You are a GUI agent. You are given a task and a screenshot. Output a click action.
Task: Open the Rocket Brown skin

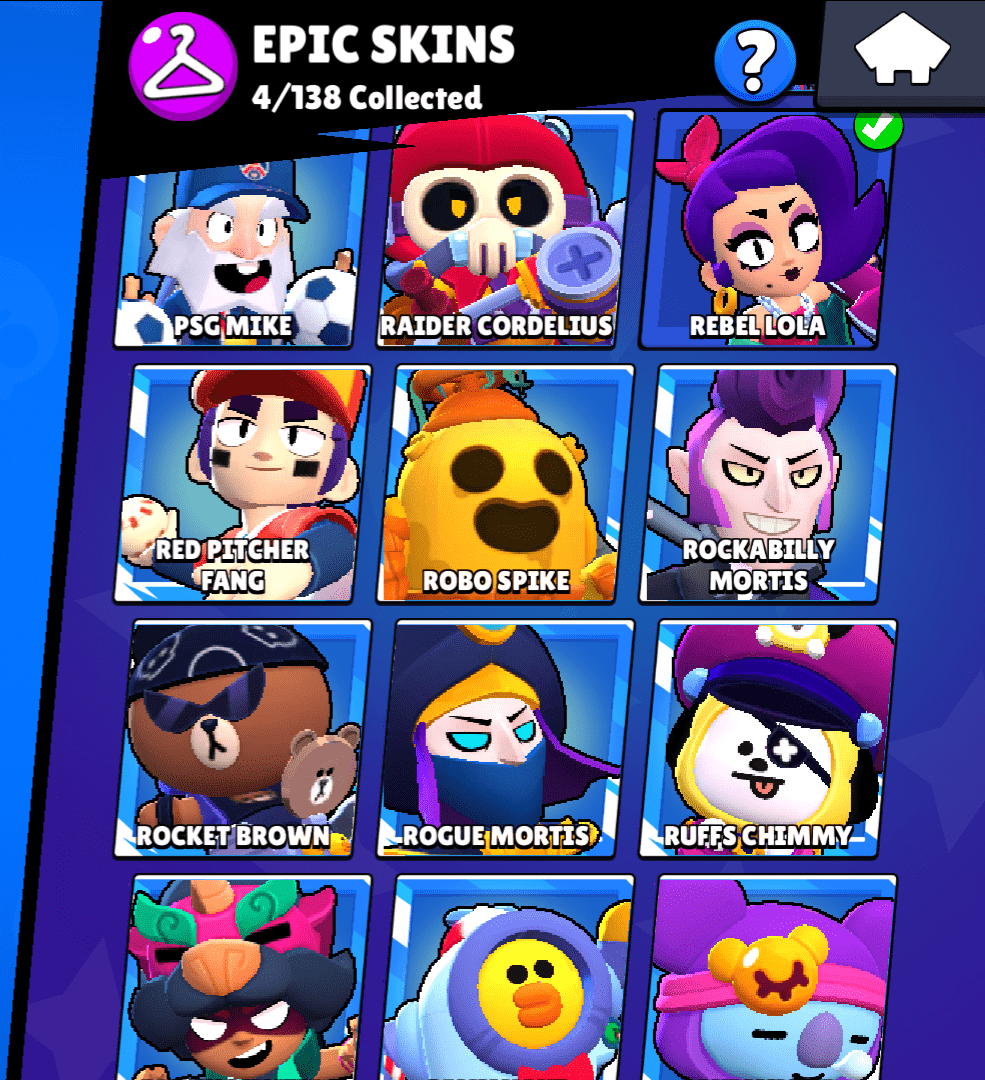tap(245, 740)
